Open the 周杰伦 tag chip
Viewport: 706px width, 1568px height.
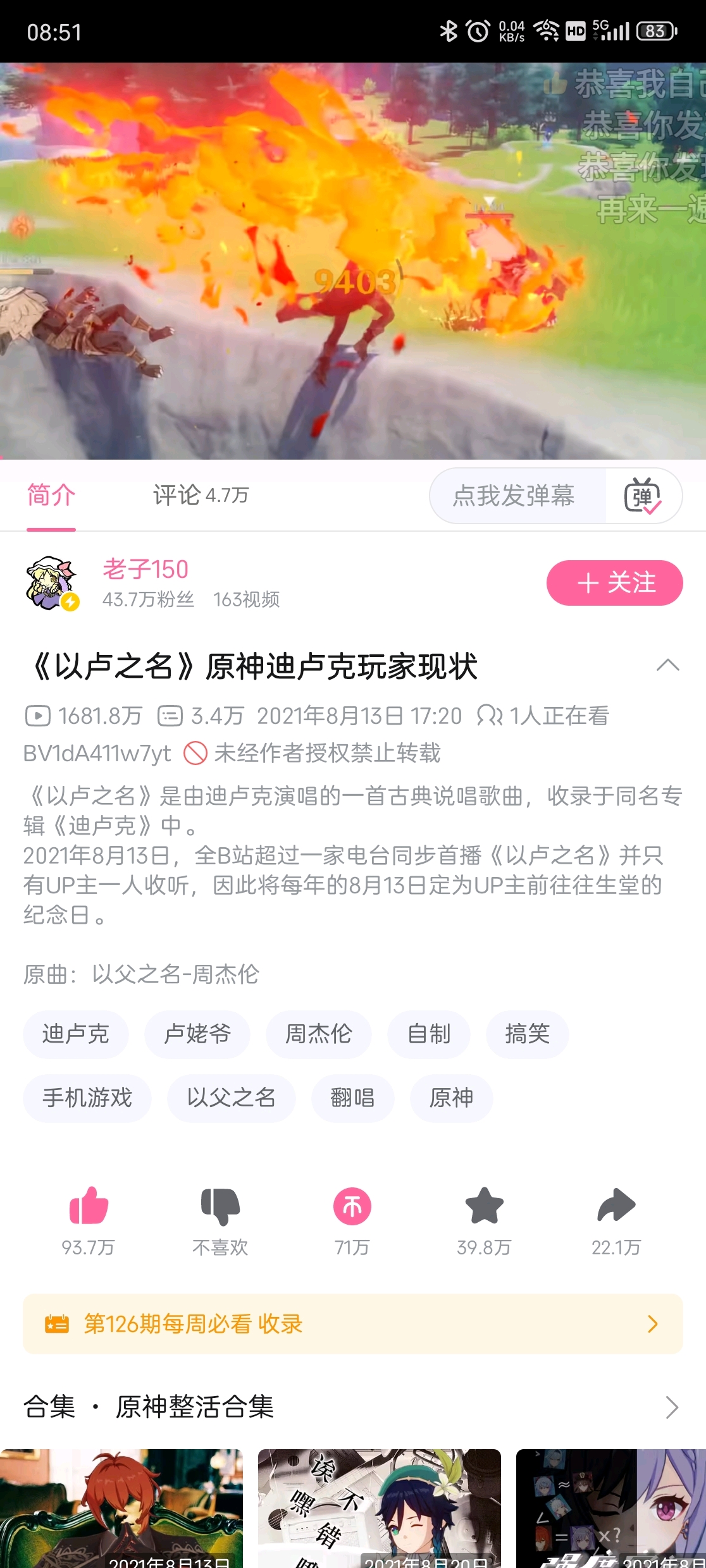(318, 1034)
